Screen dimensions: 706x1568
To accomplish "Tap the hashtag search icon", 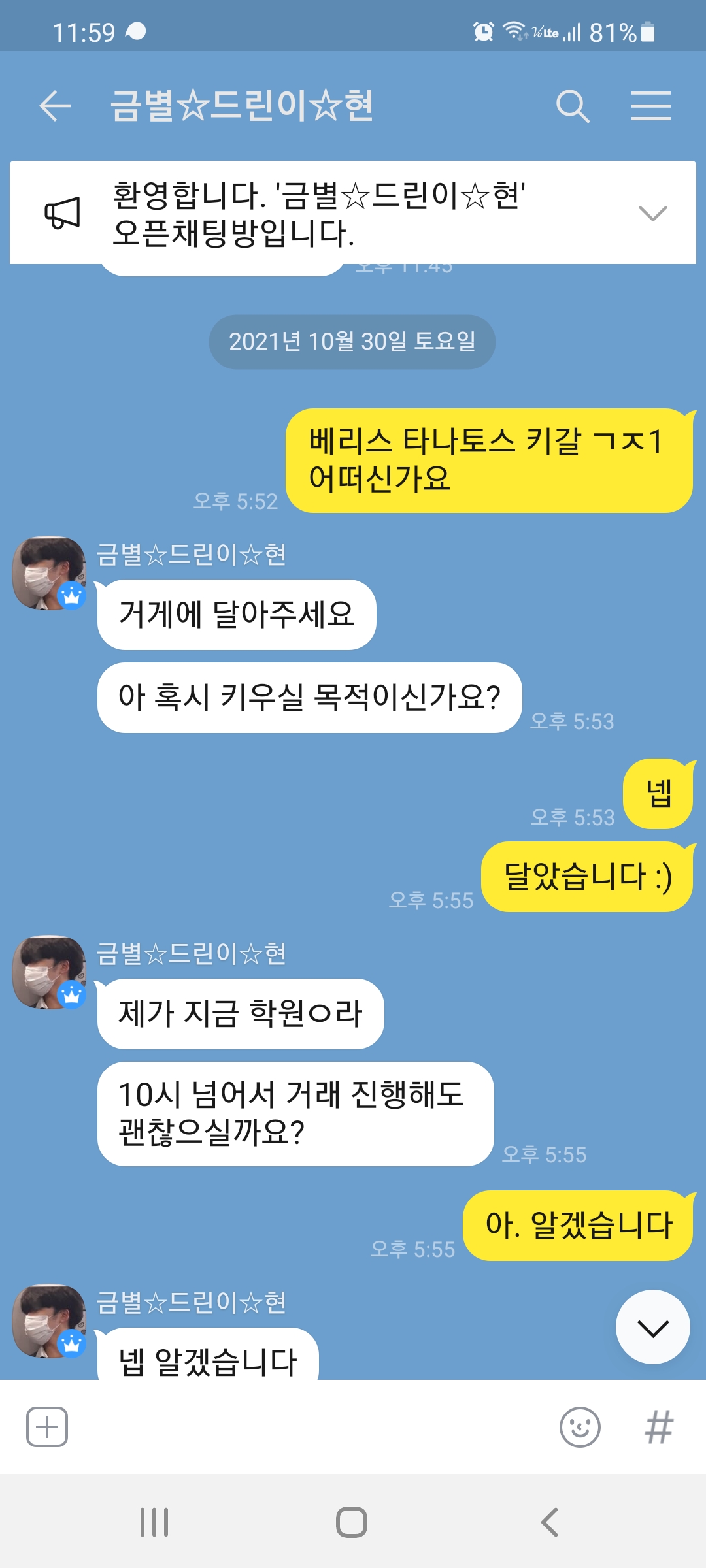I will click(x=659, y=1427).
